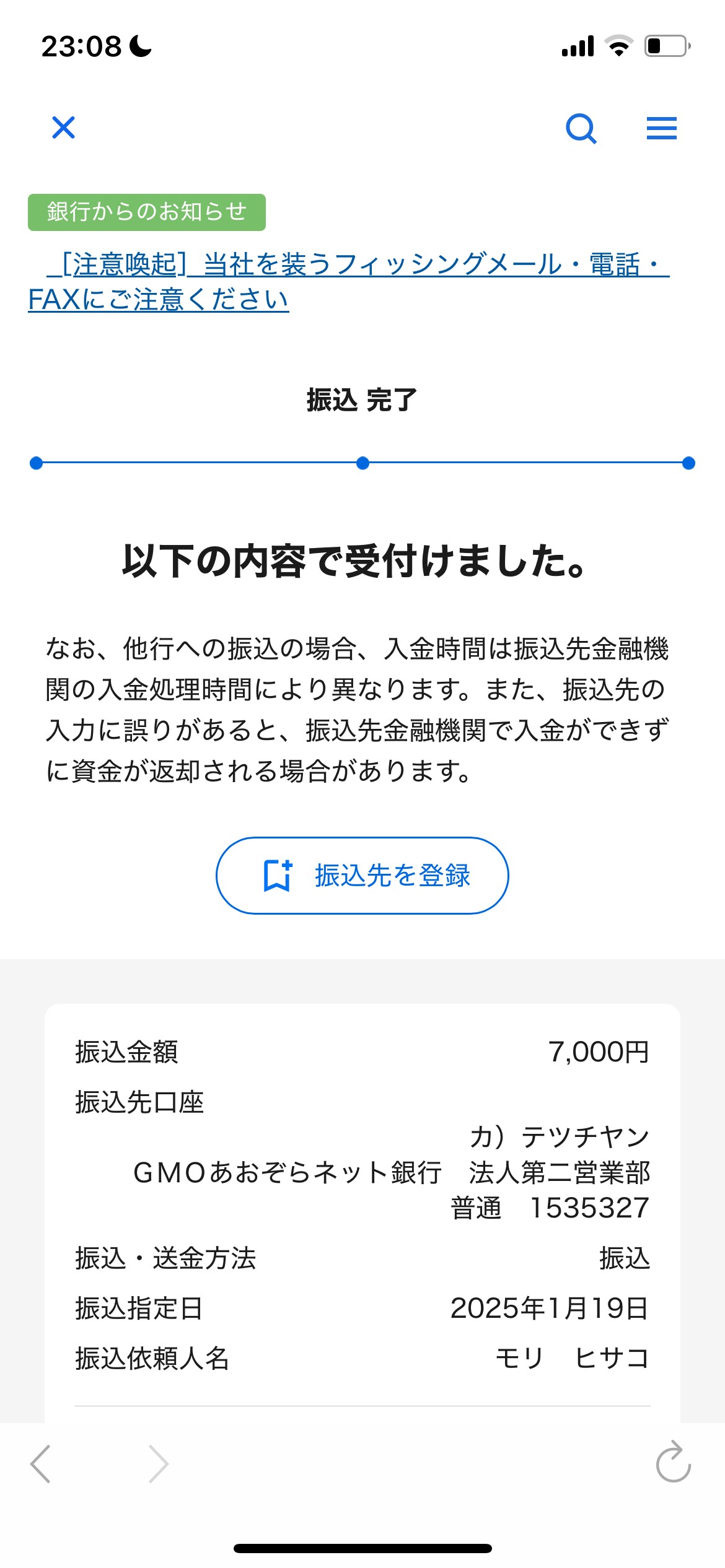Go back with the browser back arrow
The width and height of the screenshot is (725, 1568).
(x=41, y=1464)
